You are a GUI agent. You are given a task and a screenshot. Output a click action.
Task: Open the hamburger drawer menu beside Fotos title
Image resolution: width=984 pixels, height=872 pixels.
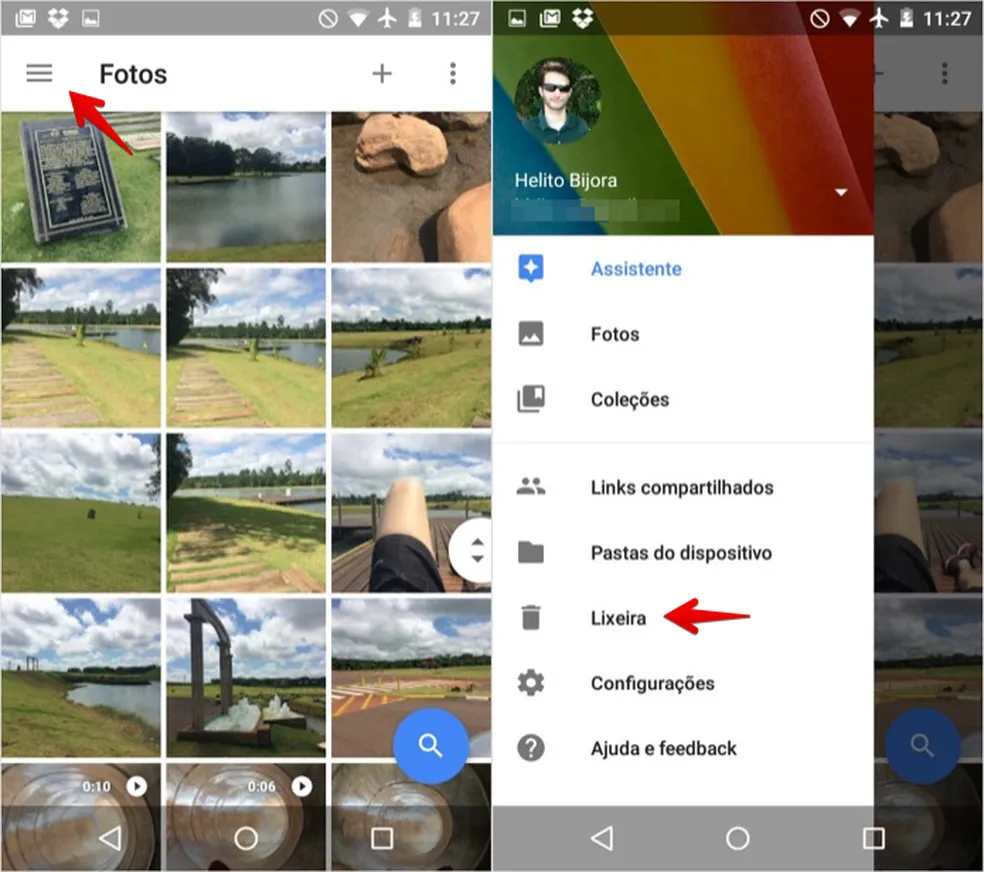[x=39, y=73]
